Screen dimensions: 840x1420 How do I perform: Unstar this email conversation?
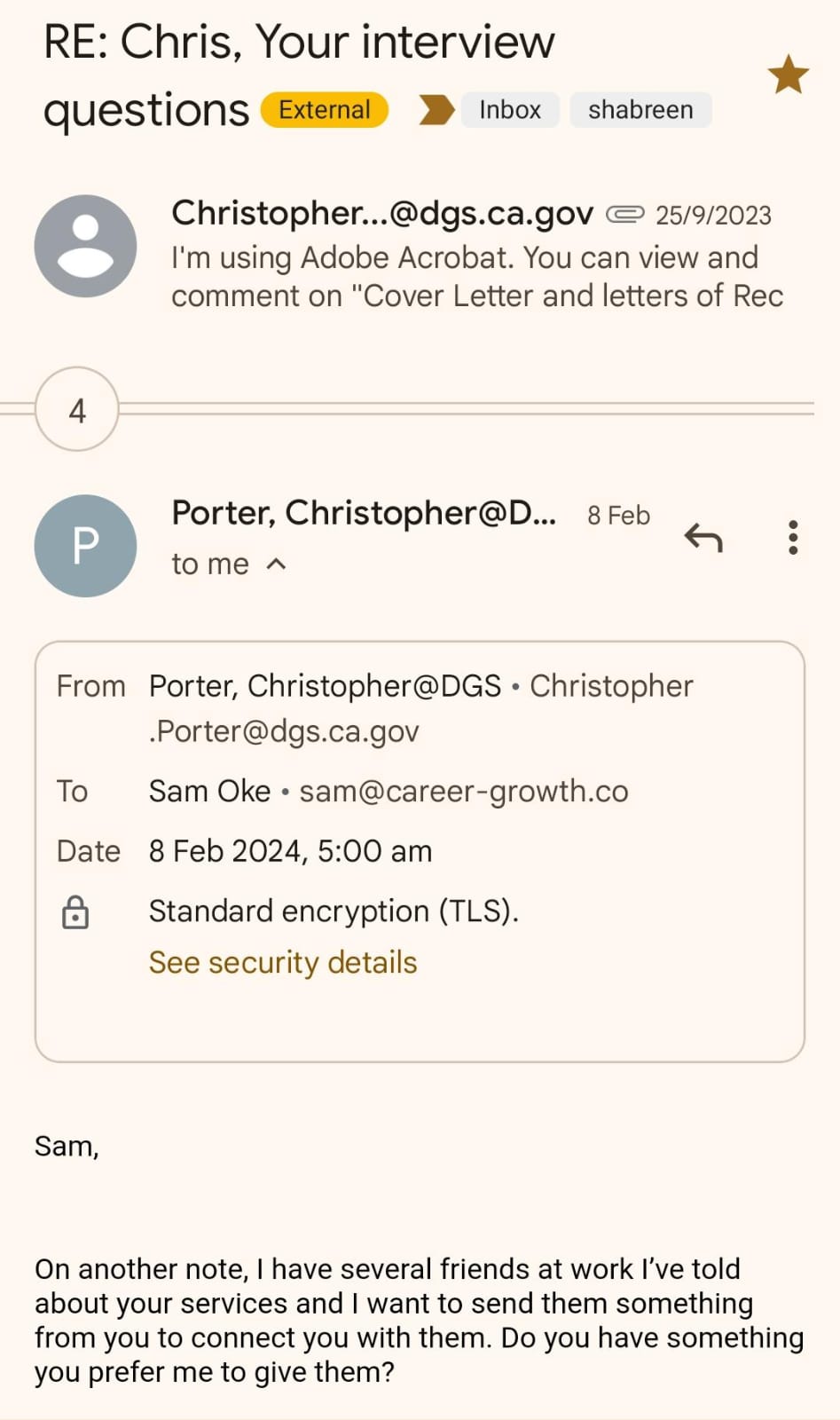tap(788, 75)
